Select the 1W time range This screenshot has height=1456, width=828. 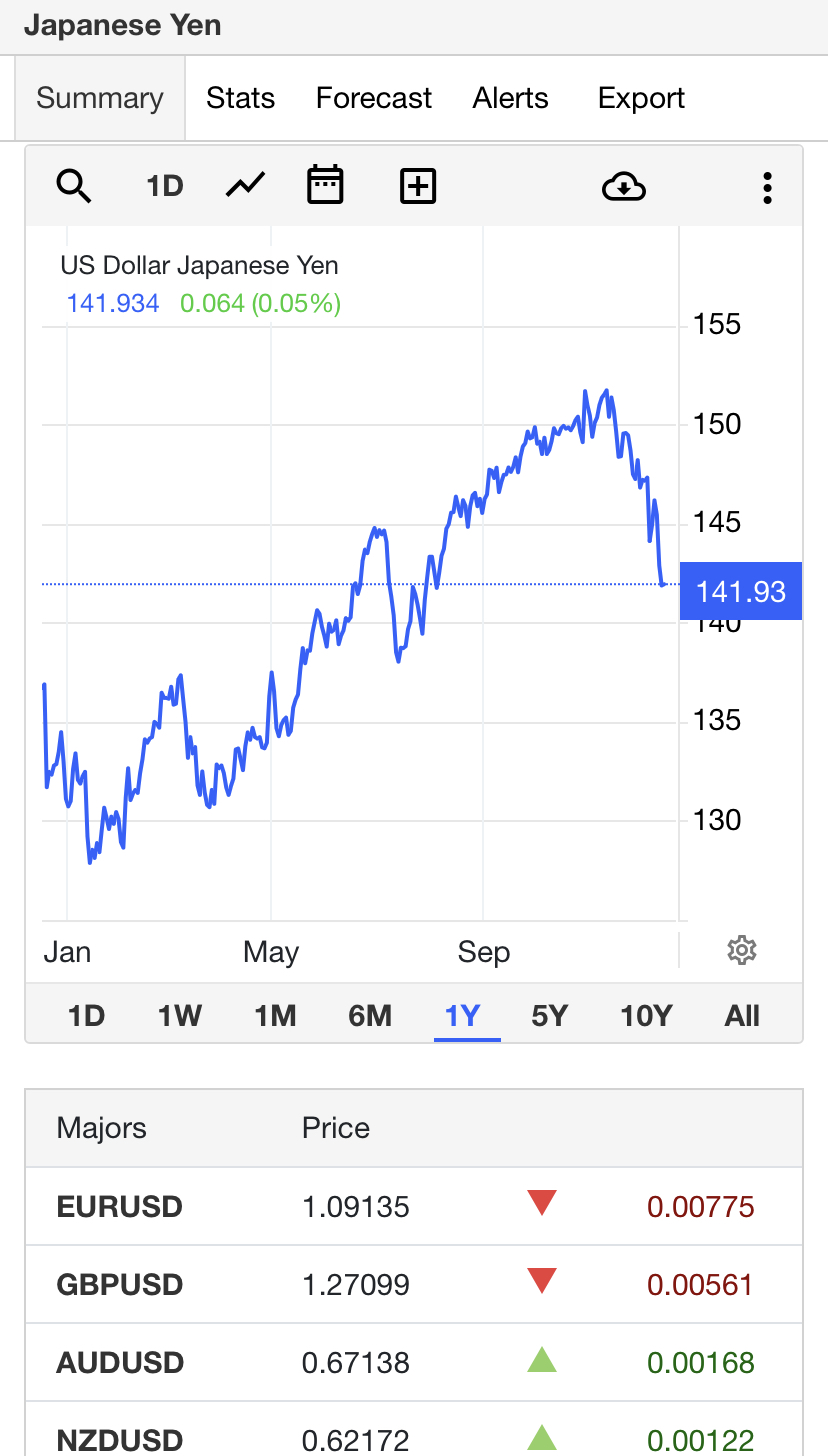point(180,1016)
